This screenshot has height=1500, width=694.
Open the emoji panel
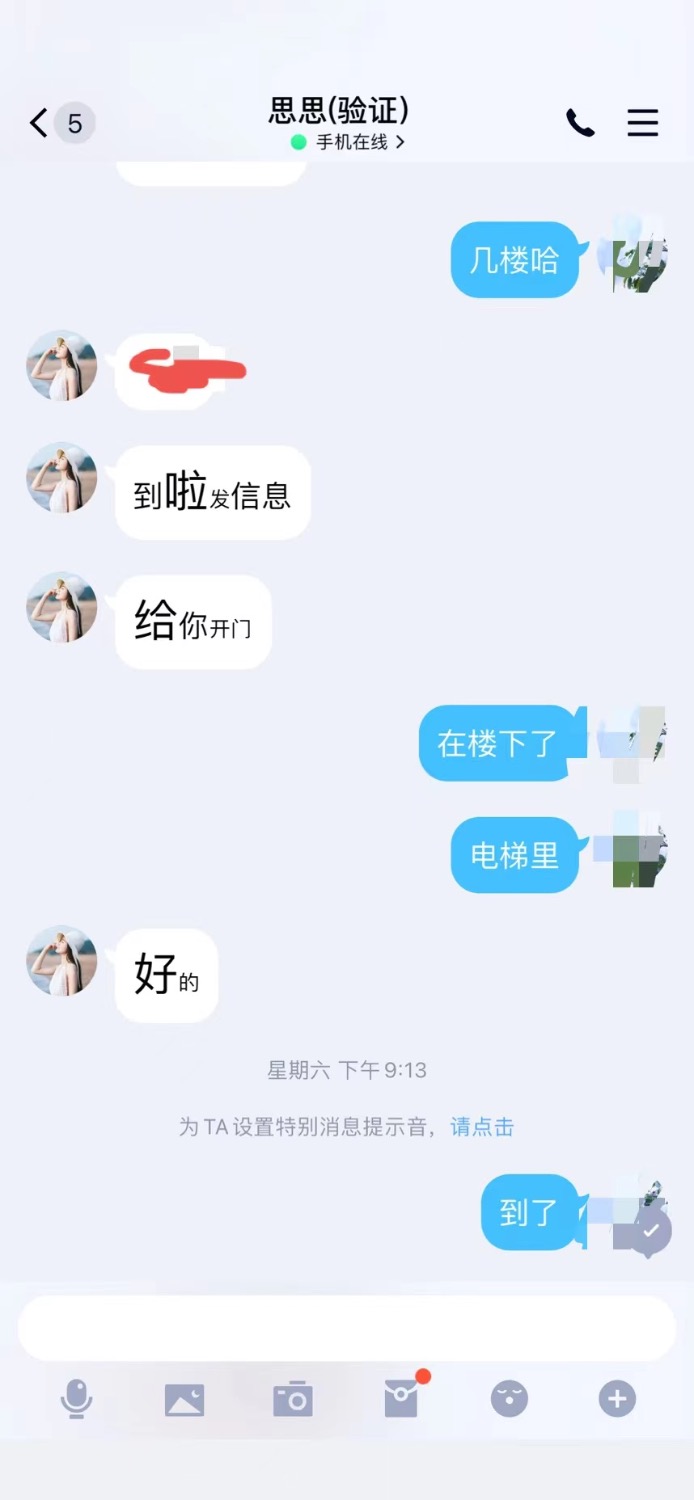509,1399
